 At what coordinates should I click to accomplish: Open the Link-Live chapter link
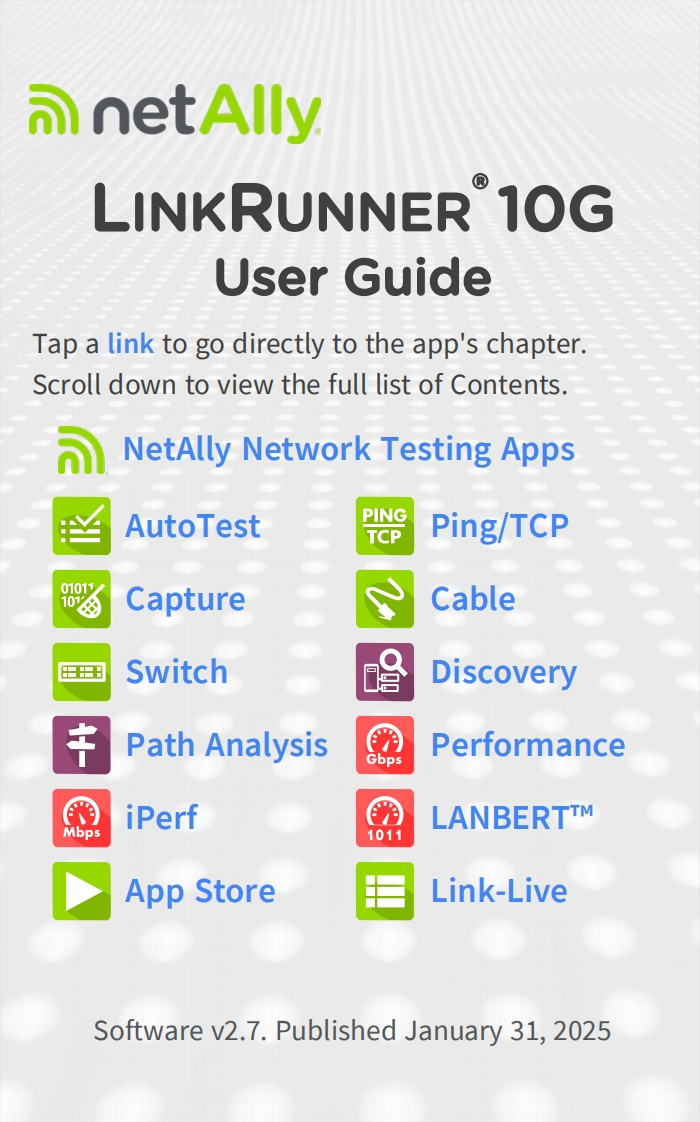point(498,891)
